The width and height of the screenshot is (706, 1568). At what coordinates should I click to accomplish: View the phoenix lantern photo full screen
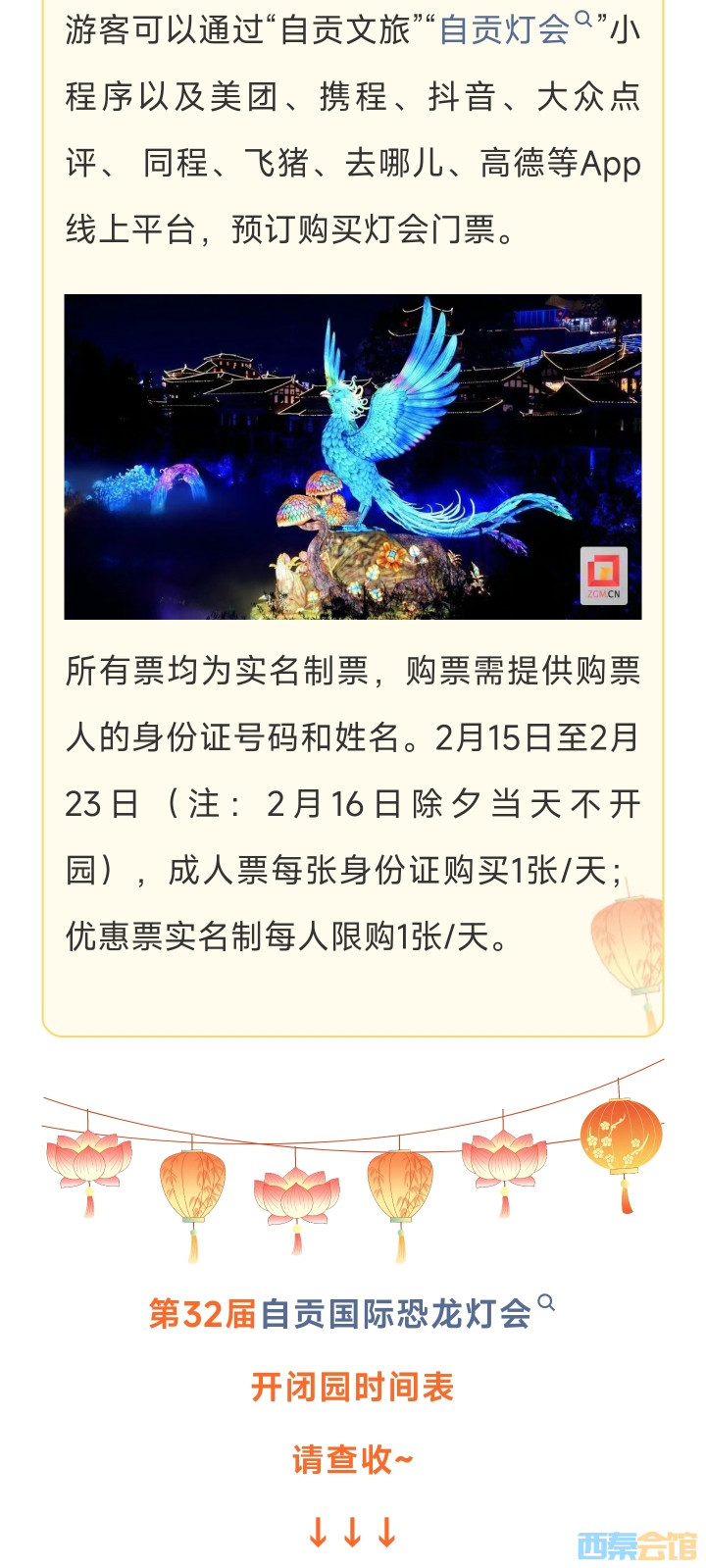coord(353,456)
